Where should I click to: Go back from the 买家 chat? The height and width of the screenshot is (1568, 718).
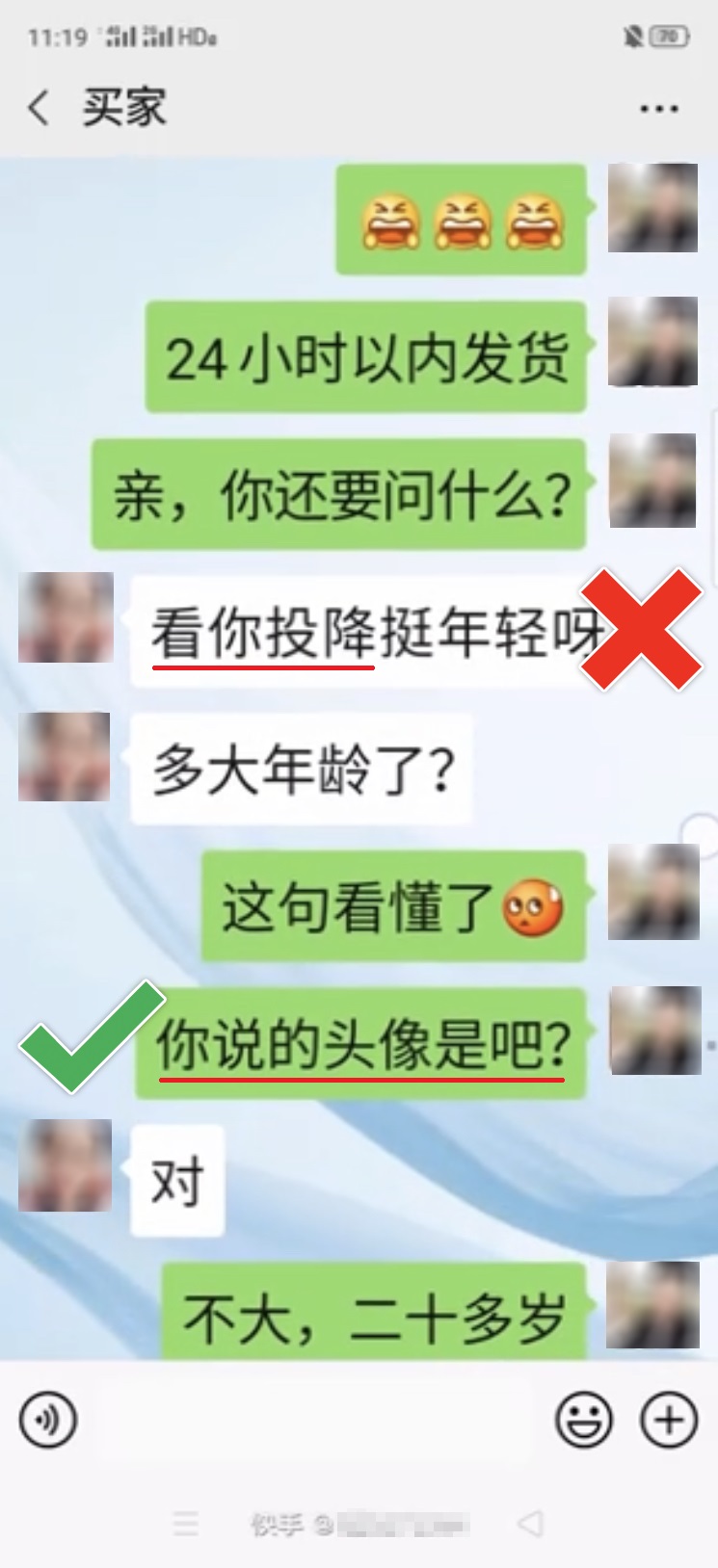pos(39,107)
